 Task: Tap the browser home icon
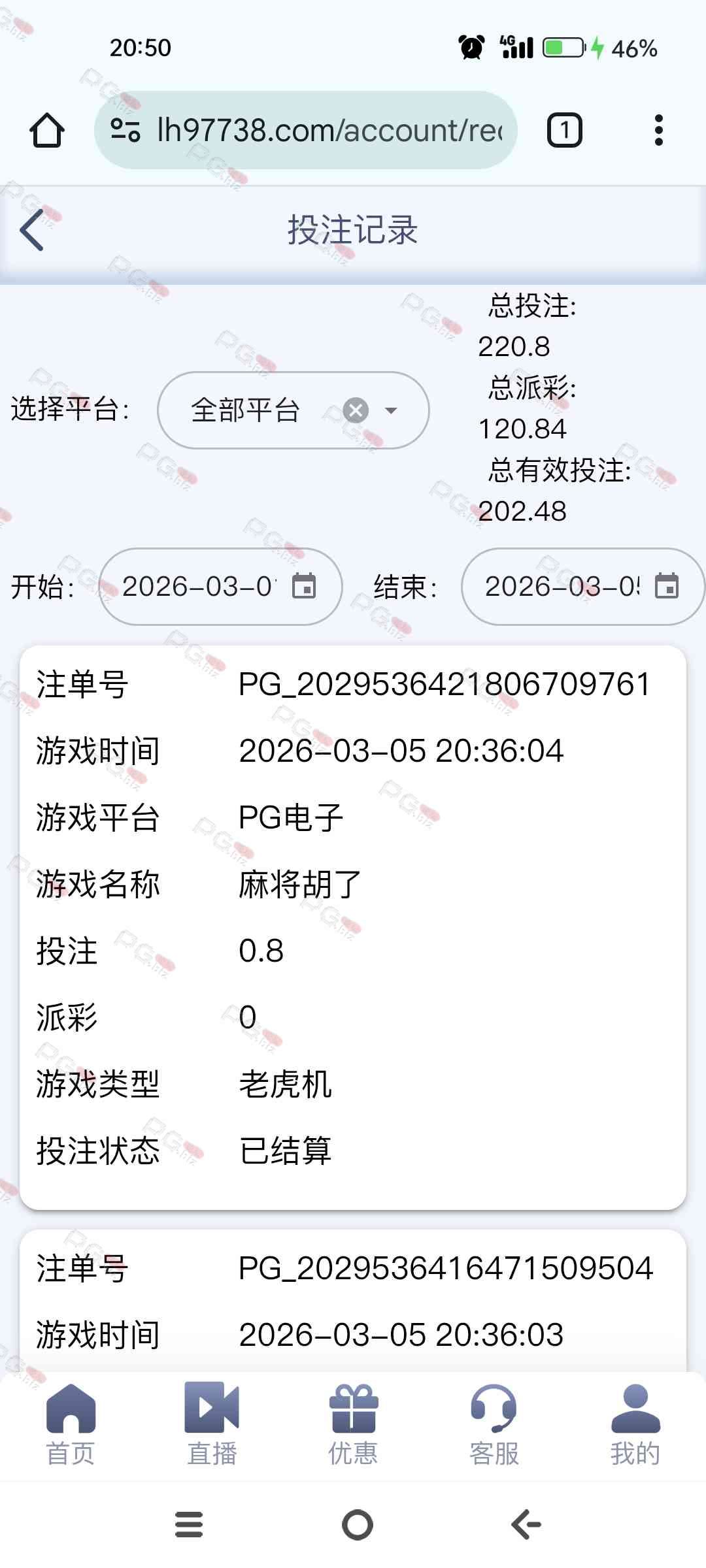coord(47,130)
